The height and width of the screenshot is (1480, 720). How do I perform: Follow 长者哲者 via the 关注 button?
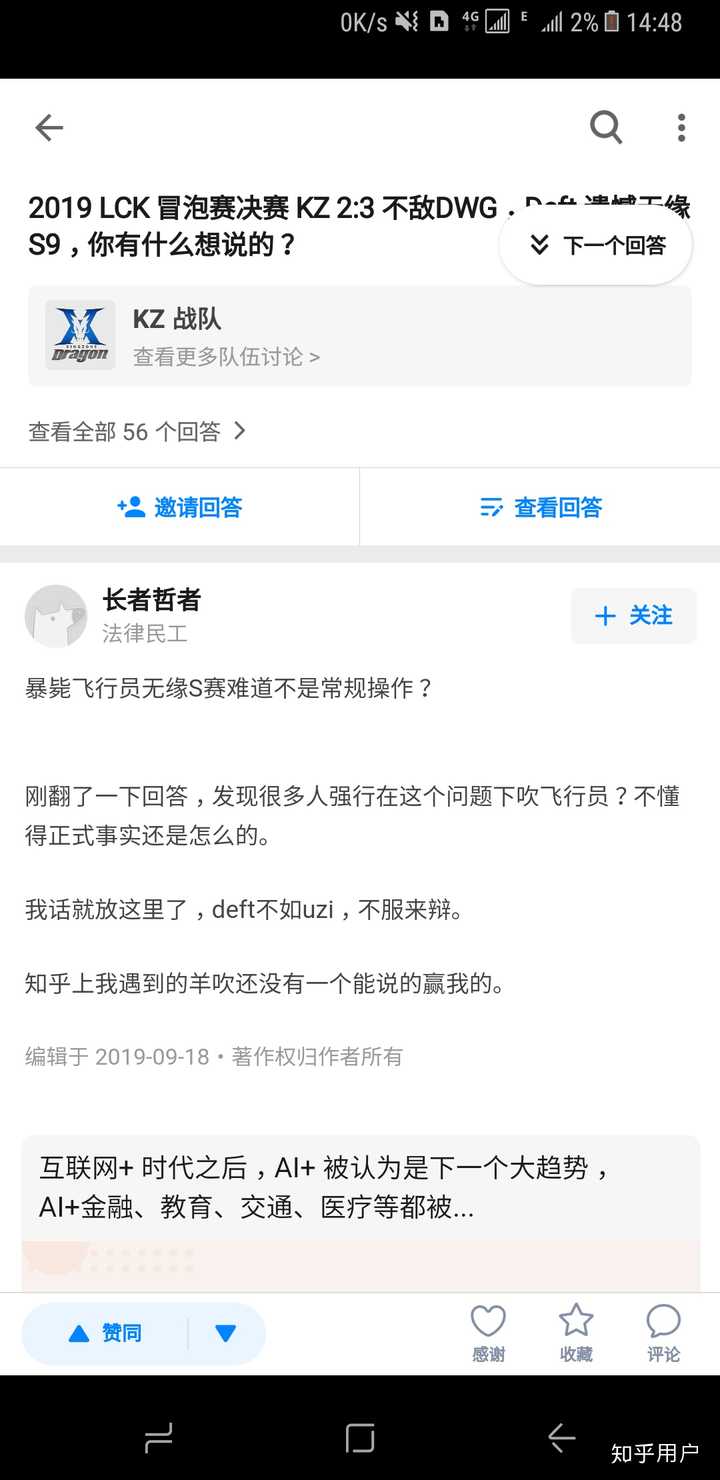coord(634,616)
